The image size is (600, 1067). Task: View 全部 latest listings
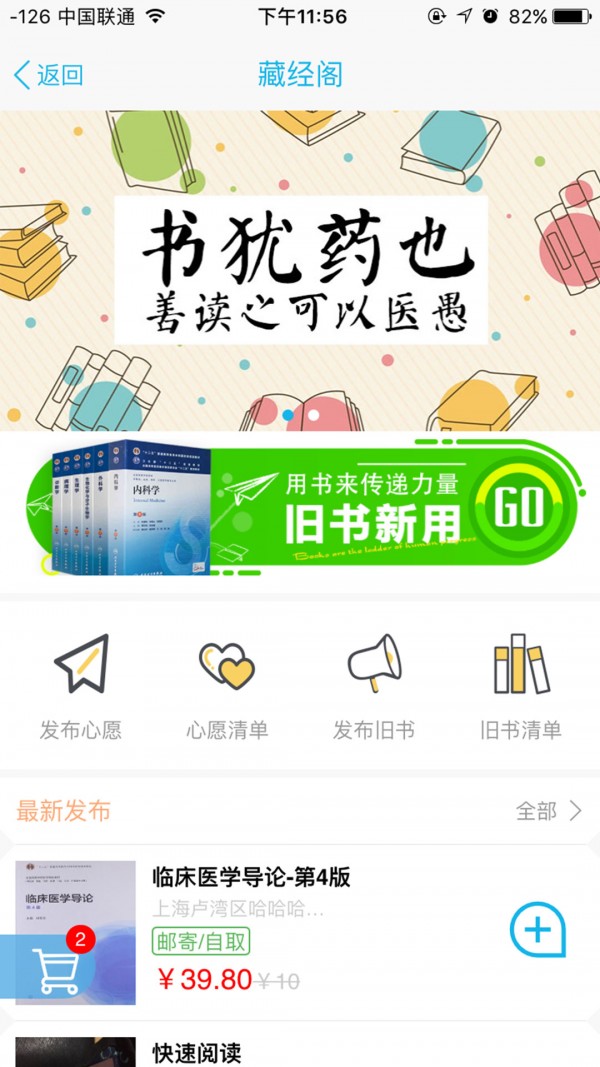(548, 810)
